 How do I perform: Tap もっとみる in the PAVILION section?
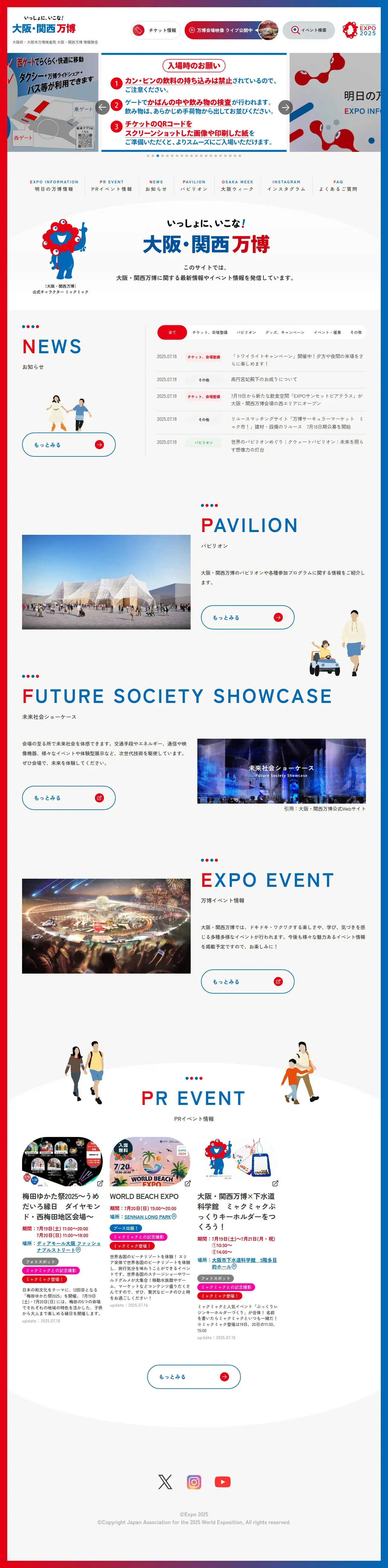coord(247,617)
